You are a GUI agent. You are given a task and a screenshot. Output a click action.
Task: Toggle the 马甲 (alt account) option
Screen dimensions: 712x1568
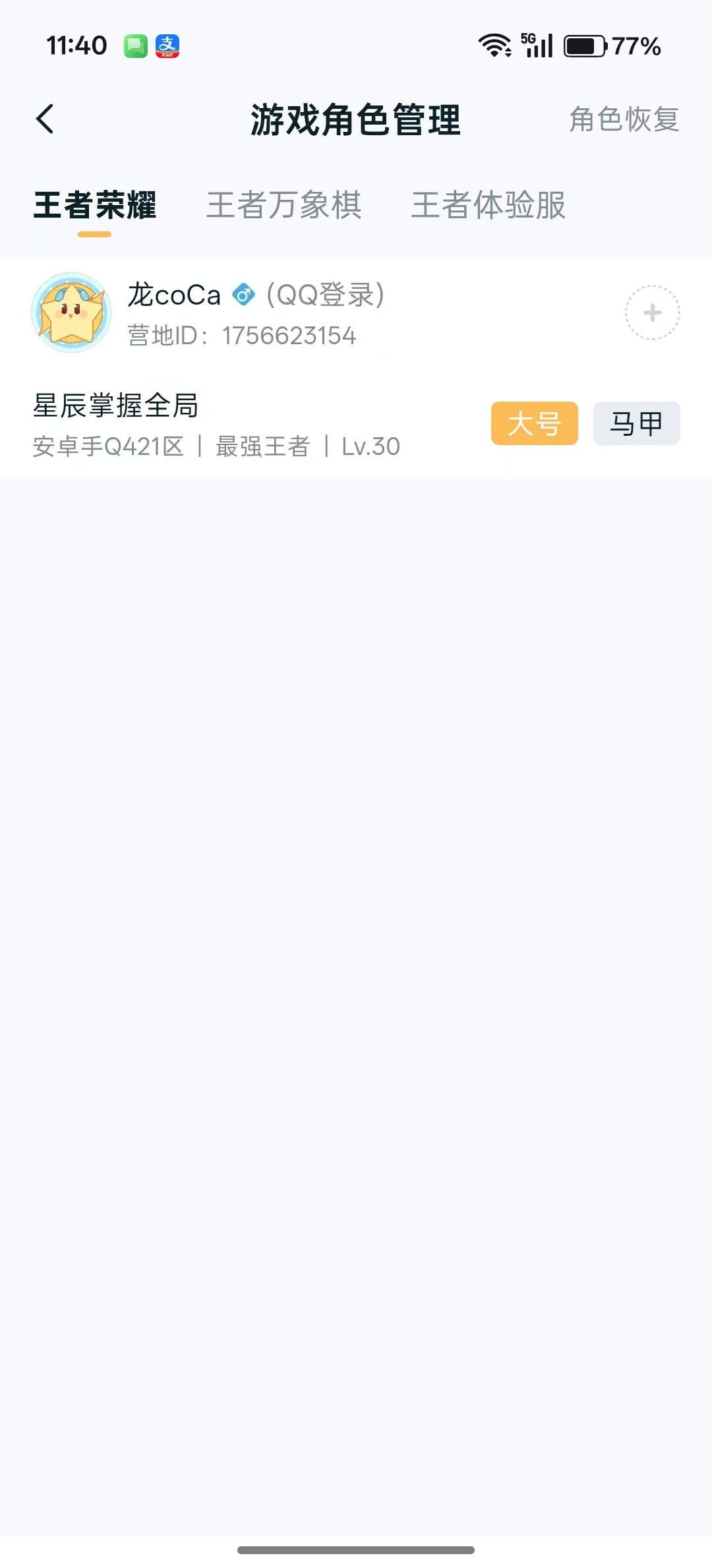[x=636, y=424]
